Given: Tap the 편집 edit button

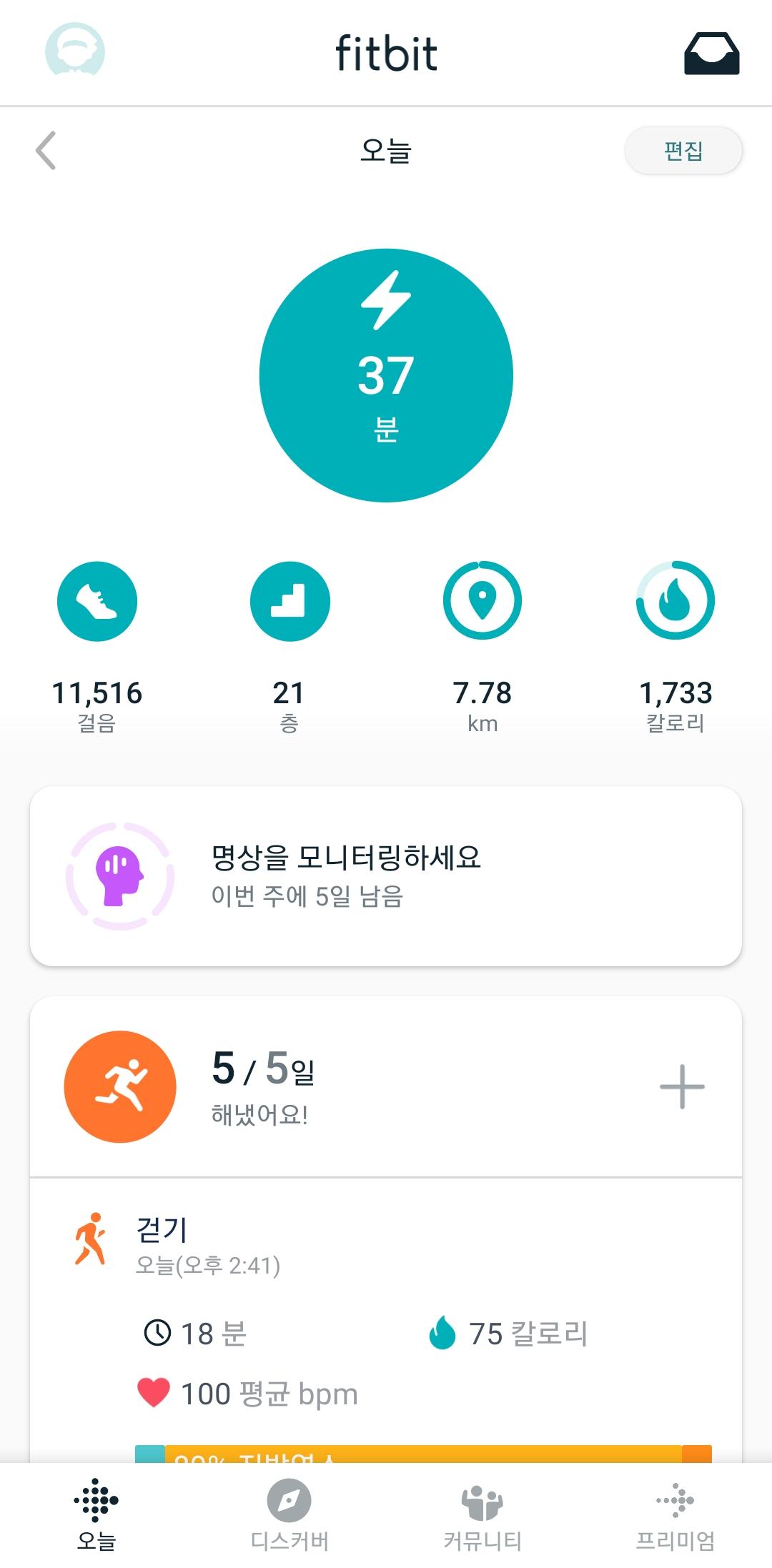Looking at the screenshot, I should click(683, 151).
